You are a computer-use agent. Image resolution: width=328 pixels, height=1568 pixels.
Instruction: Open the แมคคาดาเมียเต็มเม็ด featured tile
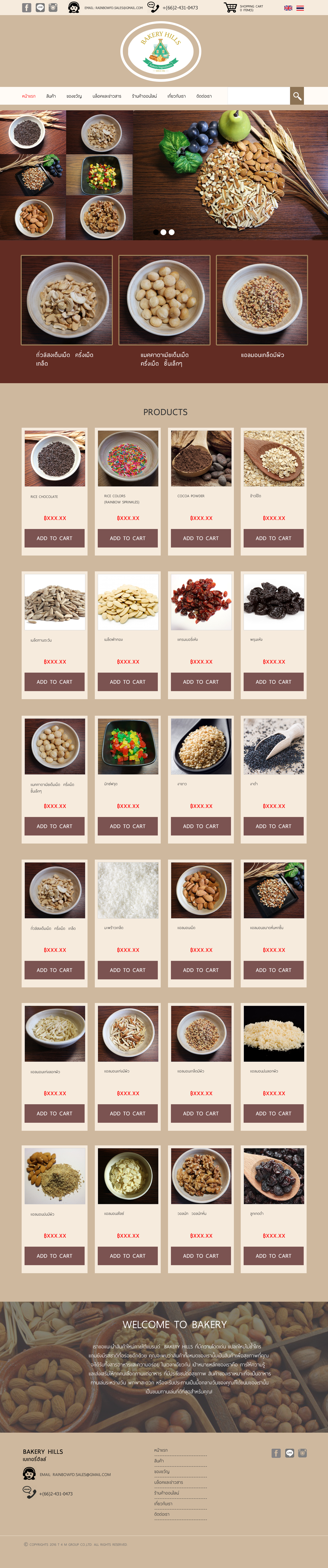pos(164,301)
